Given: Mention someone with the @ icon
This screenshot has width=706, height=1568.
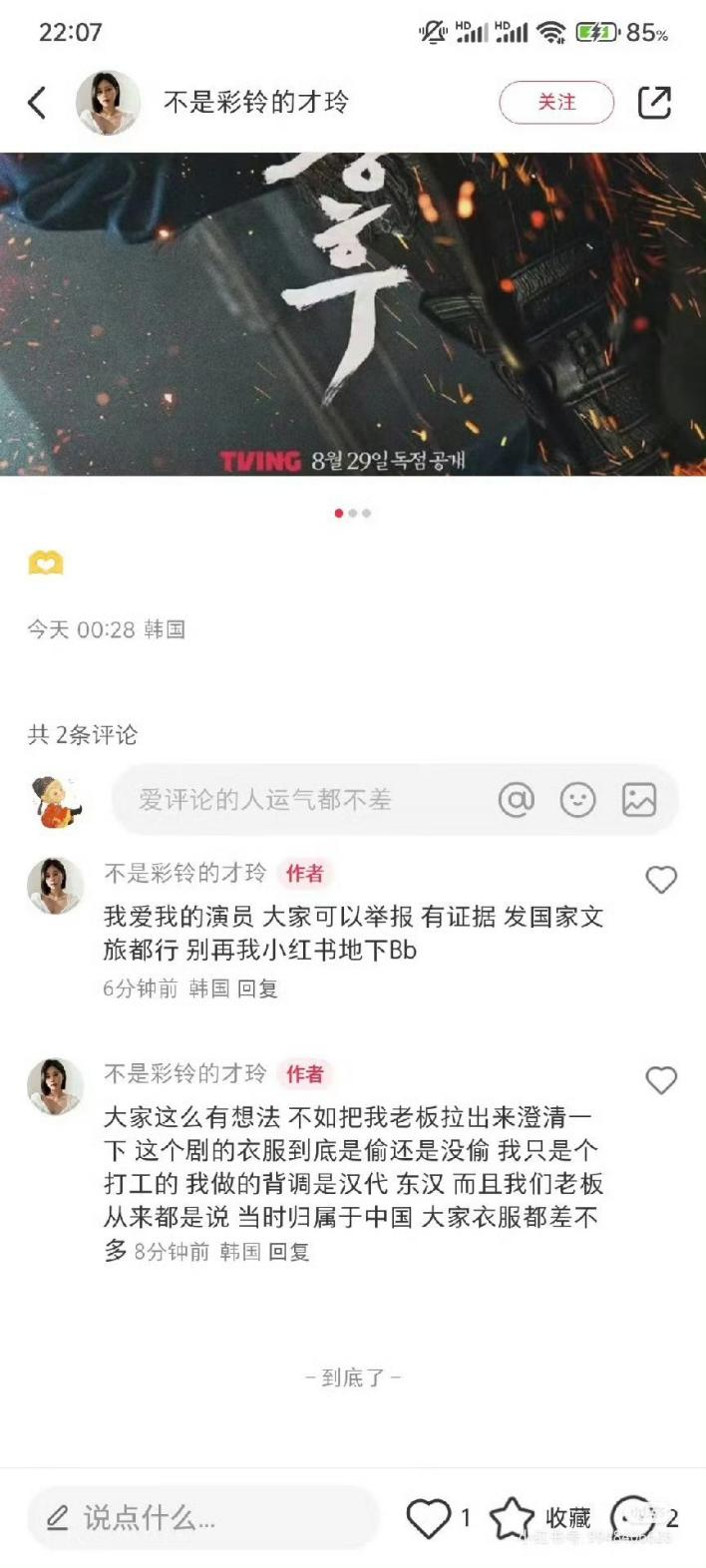Looking at the screenshot, I should [x=516, y=799].
